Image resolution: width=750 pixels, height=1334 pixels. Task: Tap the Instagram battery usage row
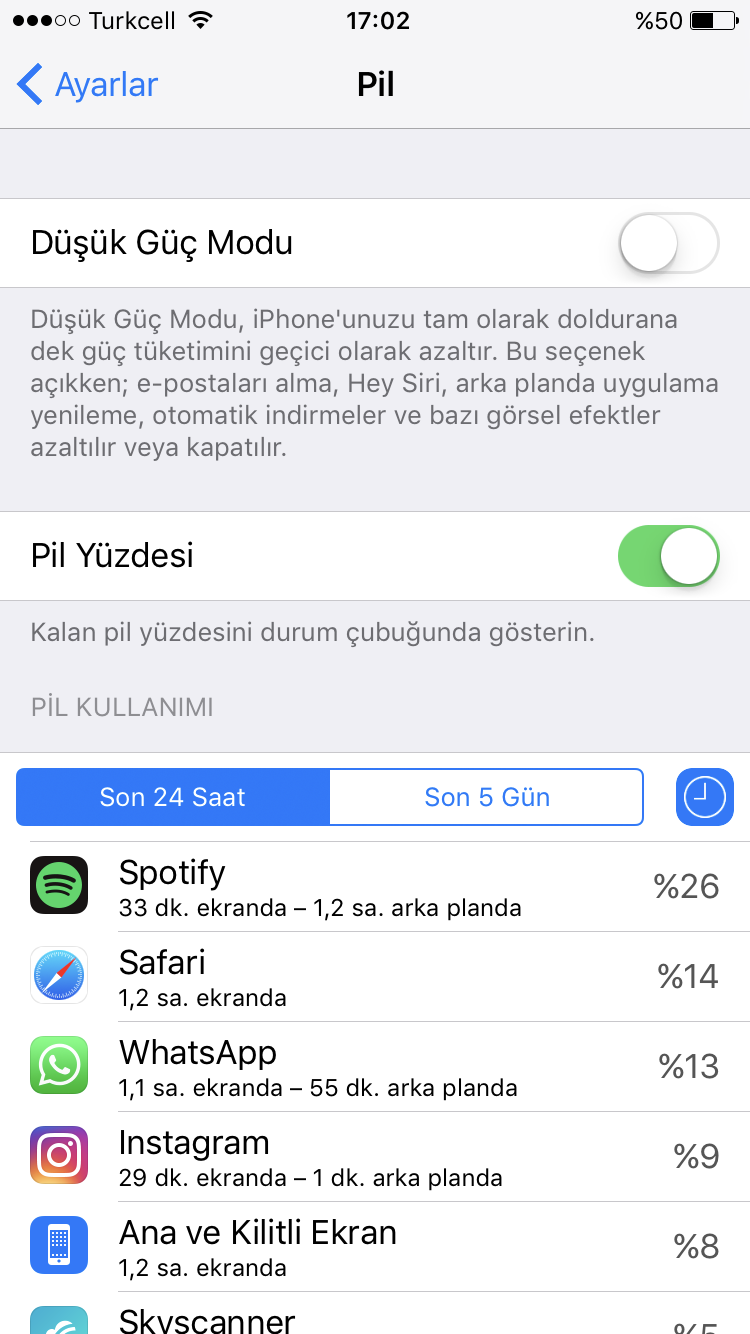click(375, 1156)
